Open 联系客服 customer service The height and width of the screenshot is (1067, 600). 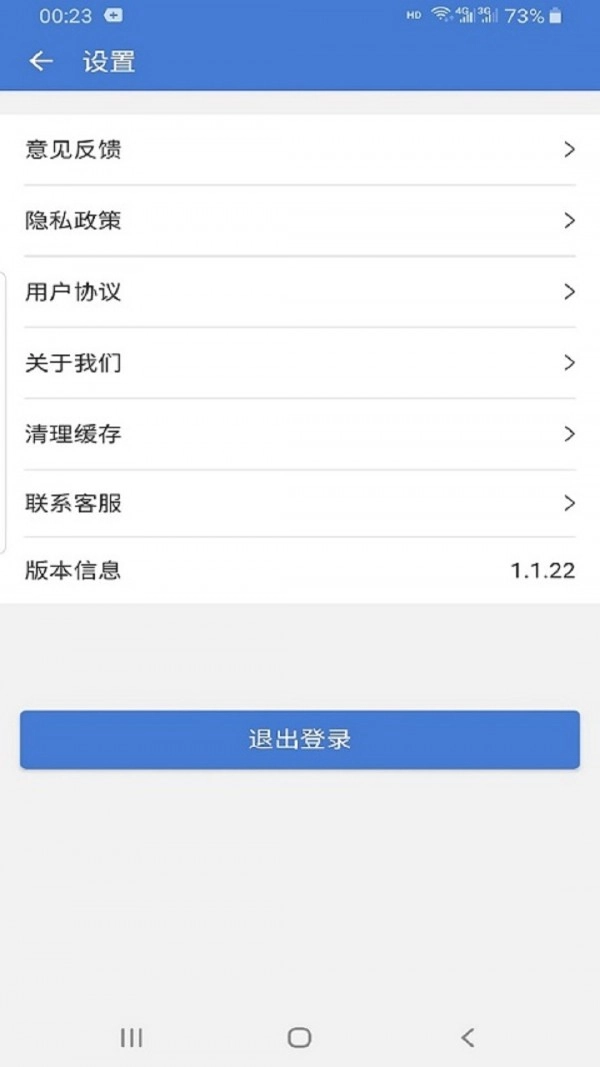(300, 503)
